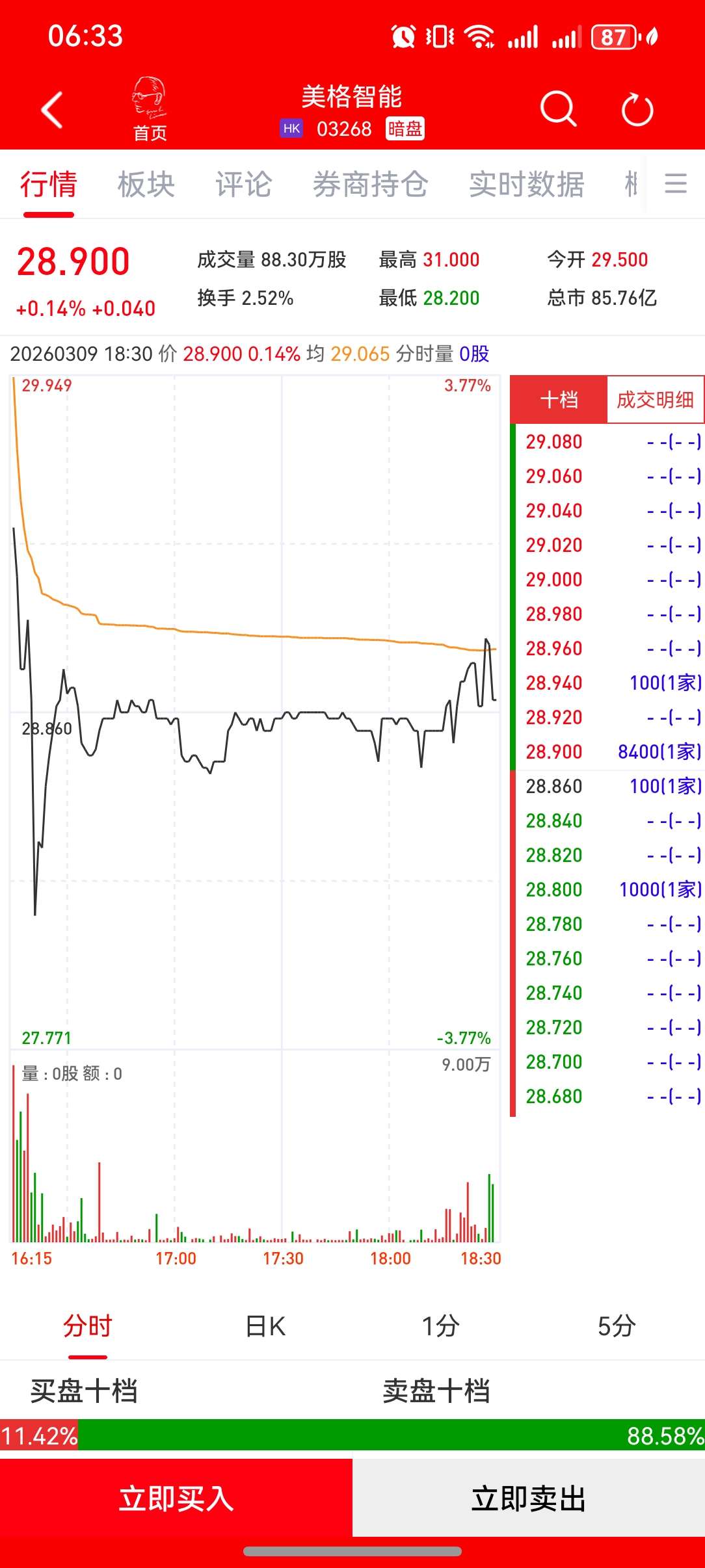Search for a stock with magnifier icon

coord(558,109)
